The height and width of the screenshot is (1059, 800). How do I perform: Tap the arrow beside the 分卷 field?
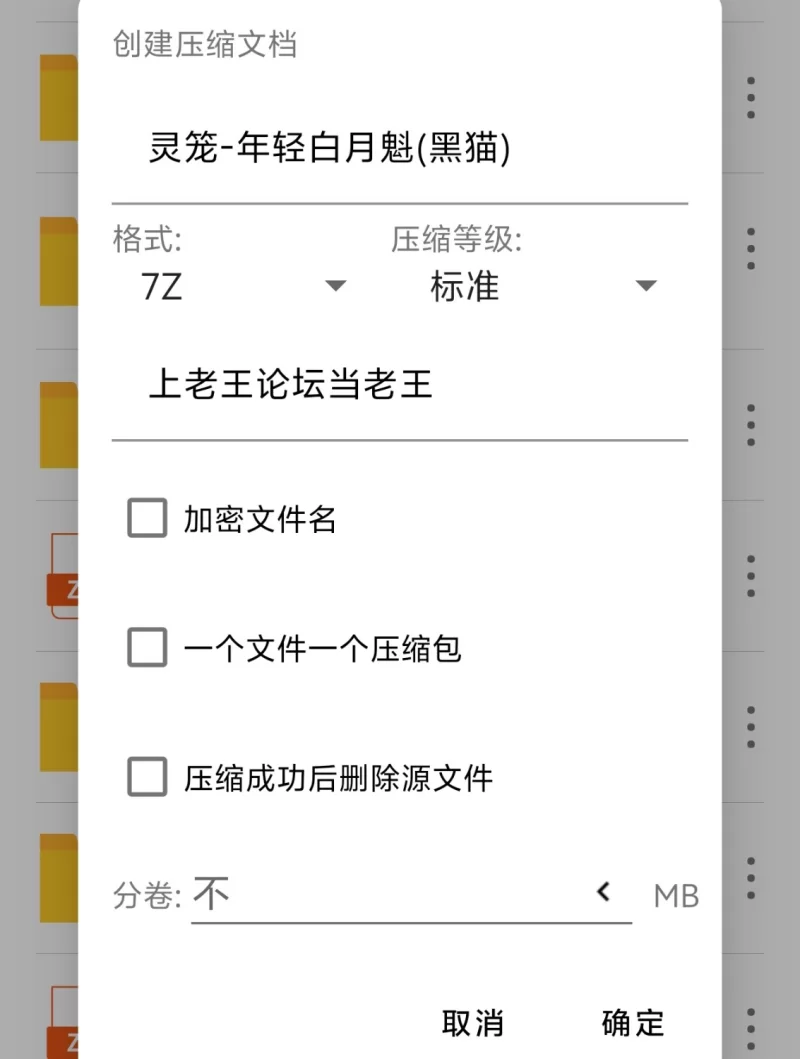603,892
